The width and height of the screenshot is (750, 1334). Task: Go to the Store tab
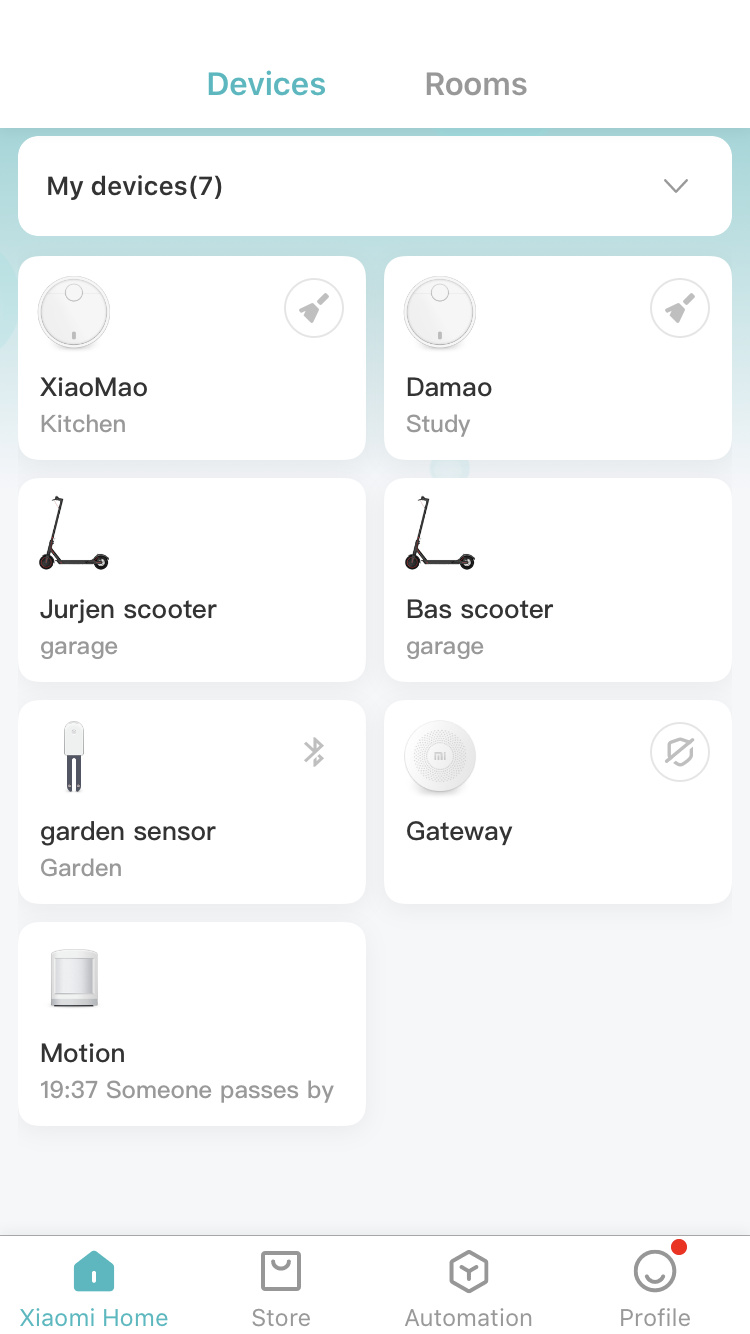pos(281,1288)
